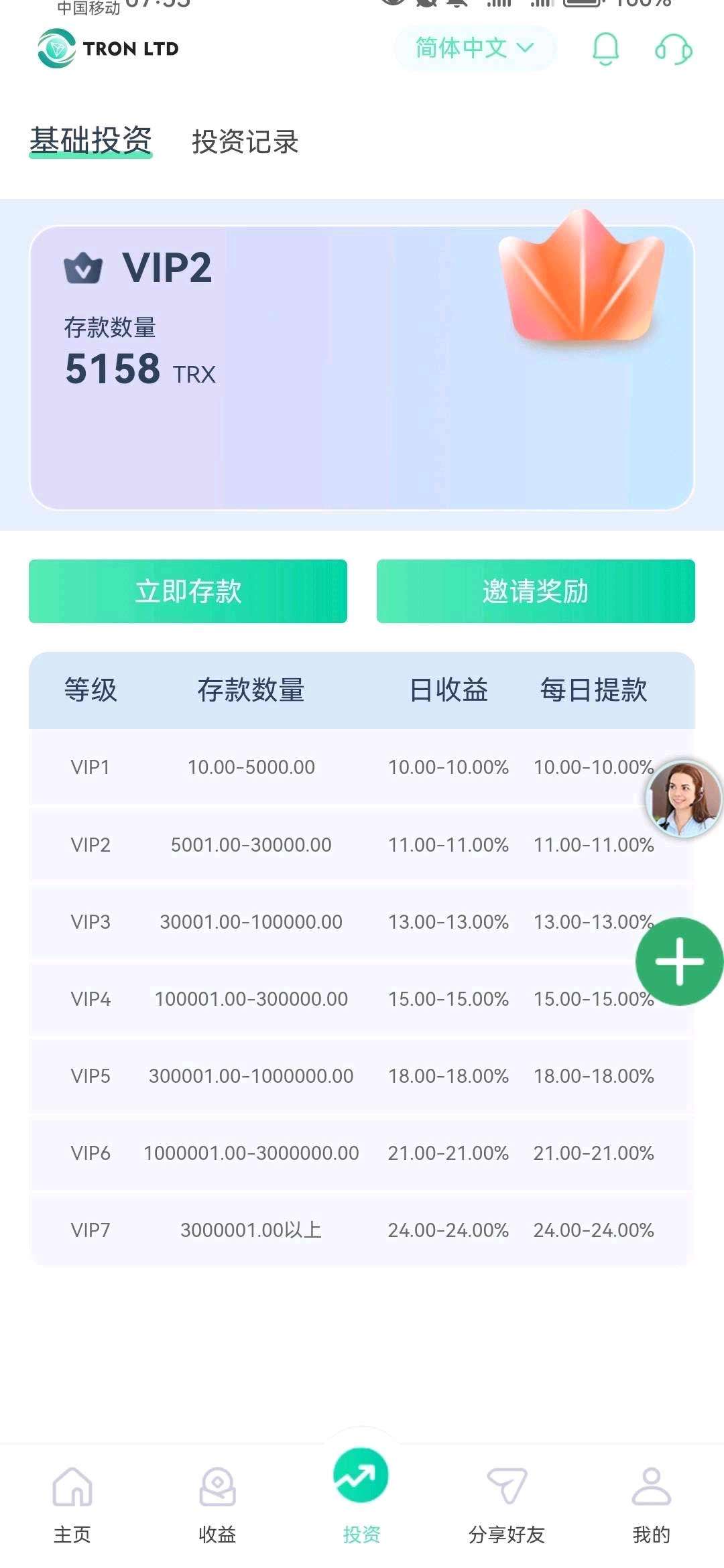Tap the 立即存款 deposit button
724x1568 pixels.
[188, 591]
